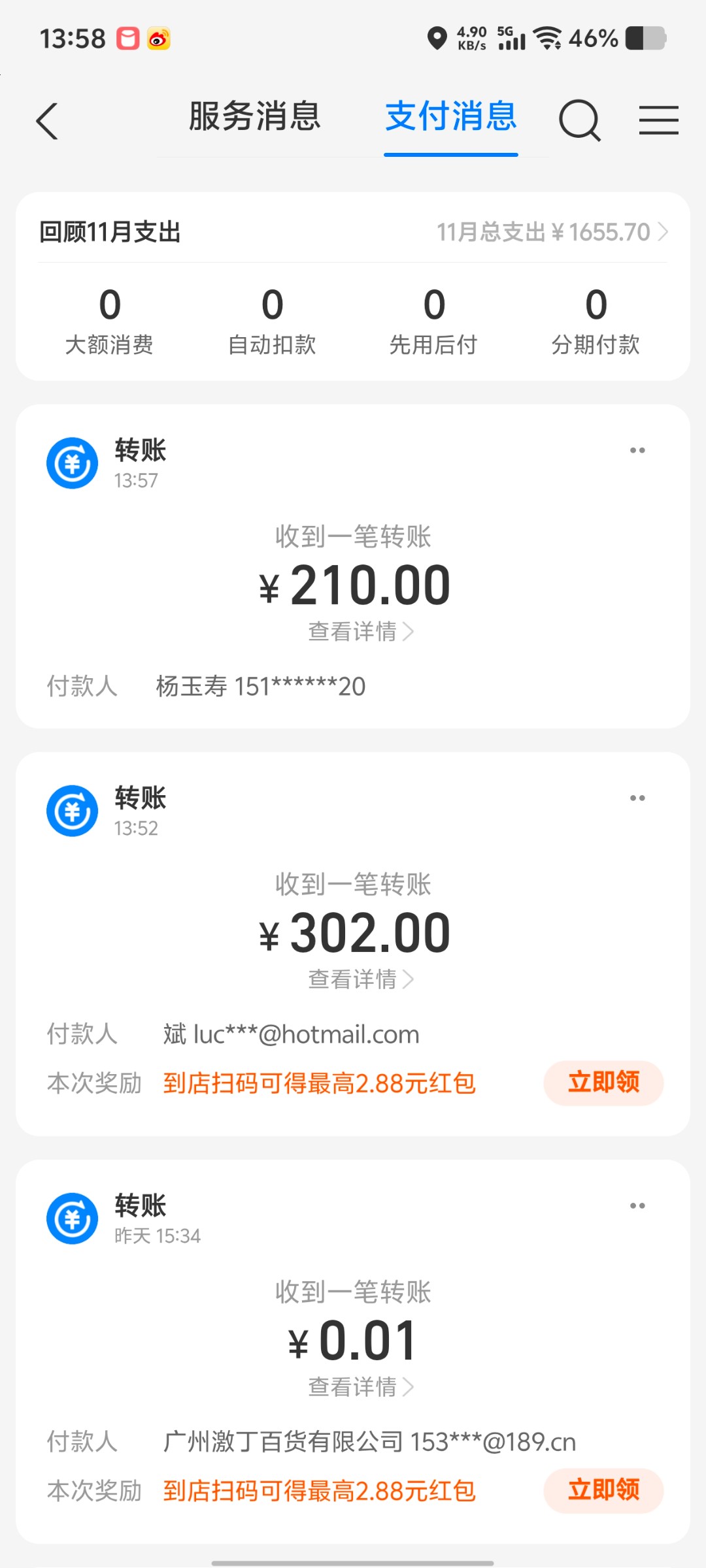
Task: Open search with the magnifier icon
Action: point(579,120)
